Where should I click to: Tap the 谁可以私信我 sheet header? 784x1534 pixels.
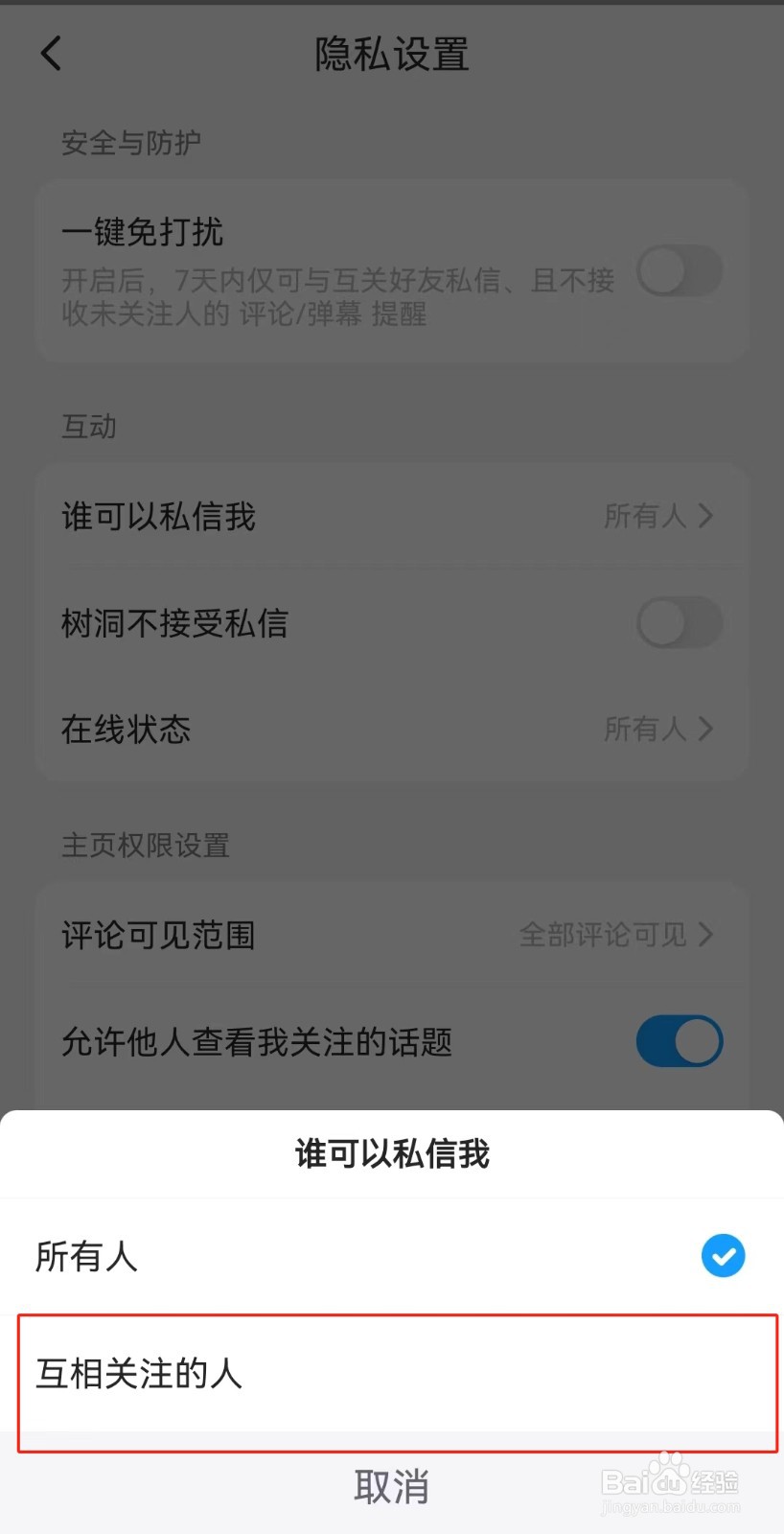click(391, 1154)
